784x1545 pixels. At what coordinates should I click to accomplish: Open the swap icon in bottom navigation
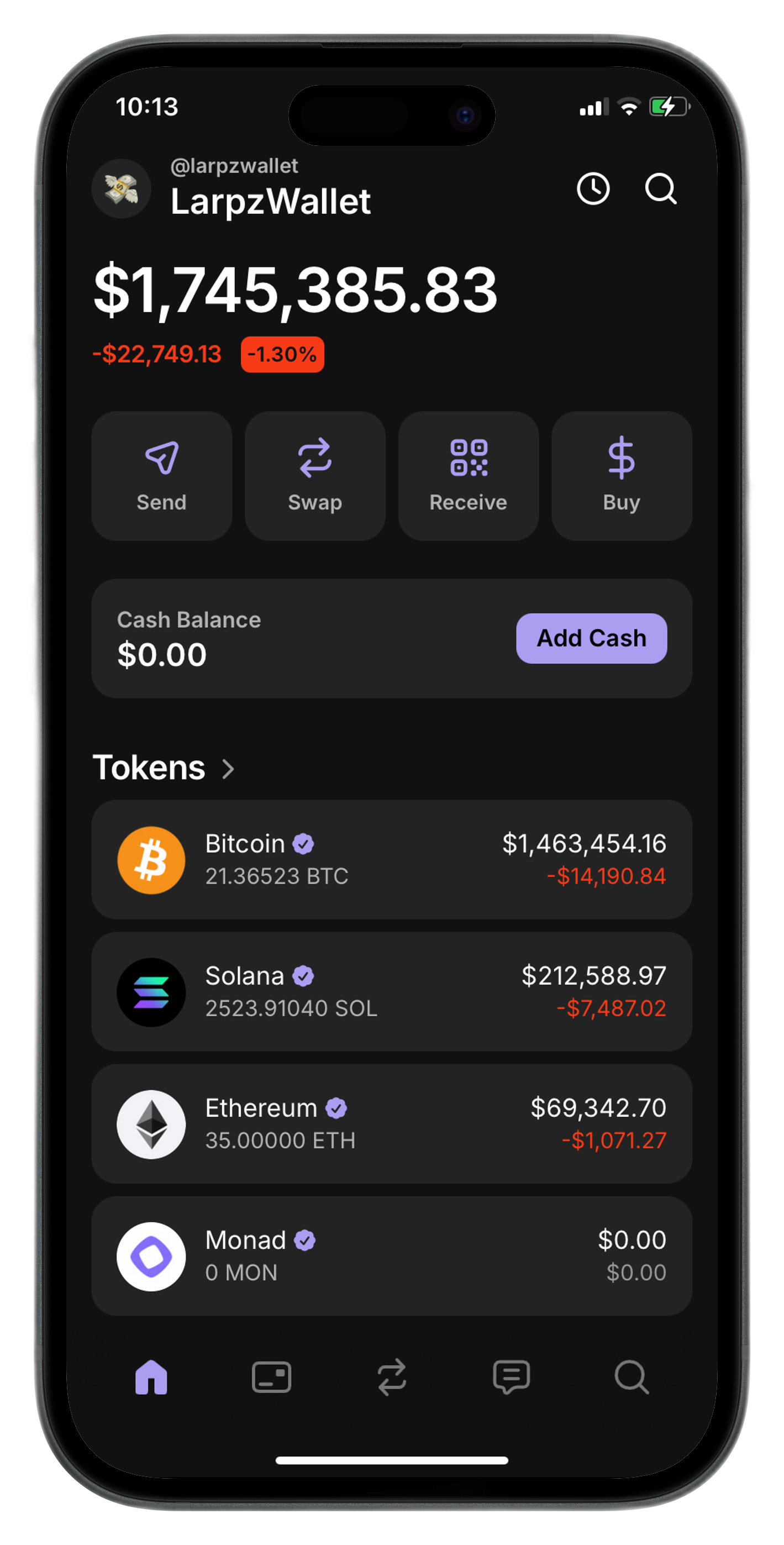(392, 1377)
